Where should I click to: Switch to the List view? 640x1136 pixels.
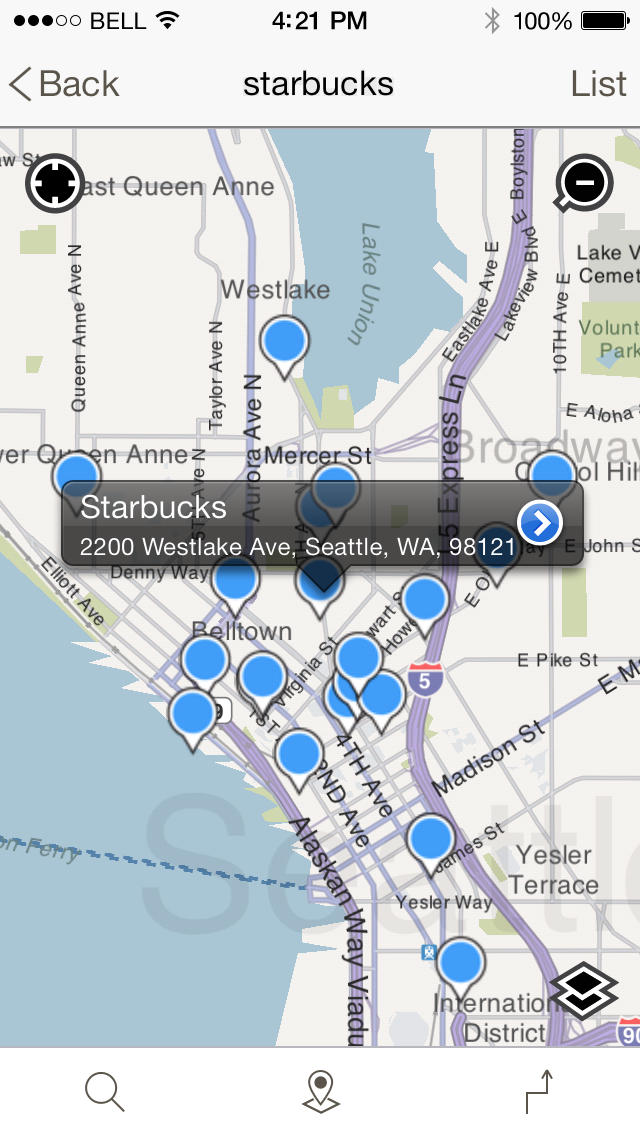point(598,85)
